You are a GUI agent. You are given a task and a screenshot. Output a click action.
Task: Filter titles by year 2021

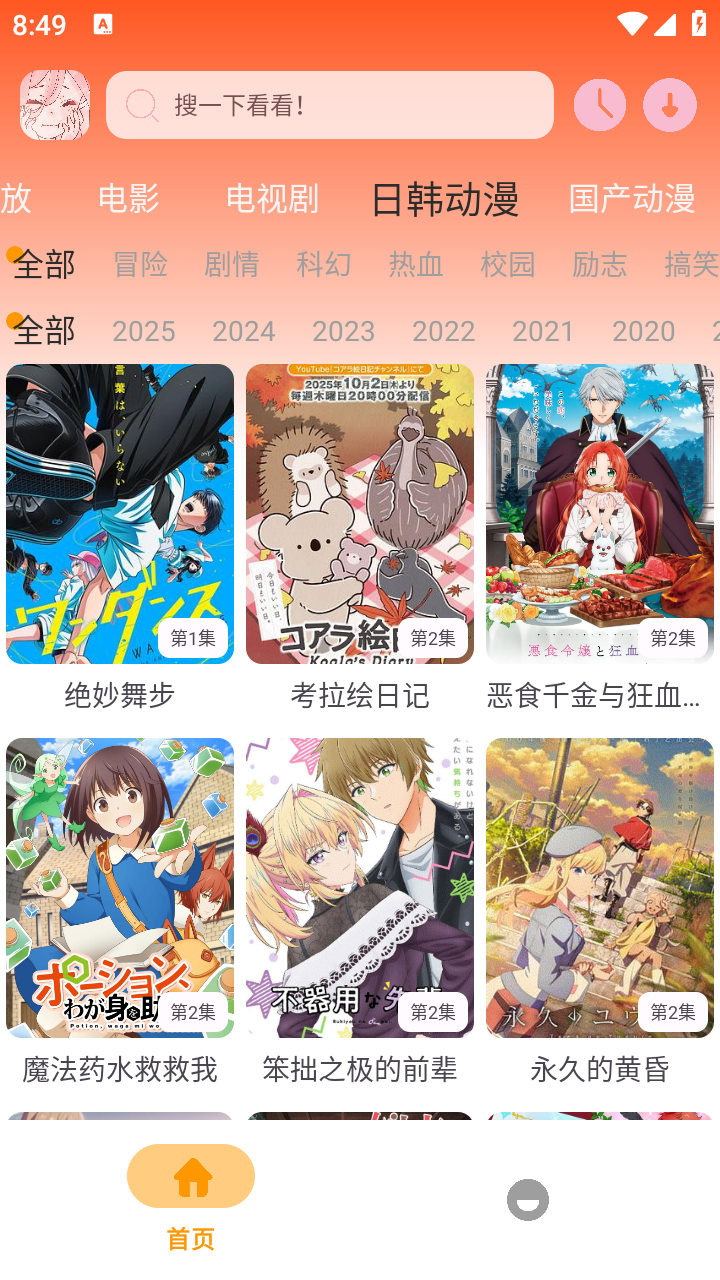[x=544, y=330]
